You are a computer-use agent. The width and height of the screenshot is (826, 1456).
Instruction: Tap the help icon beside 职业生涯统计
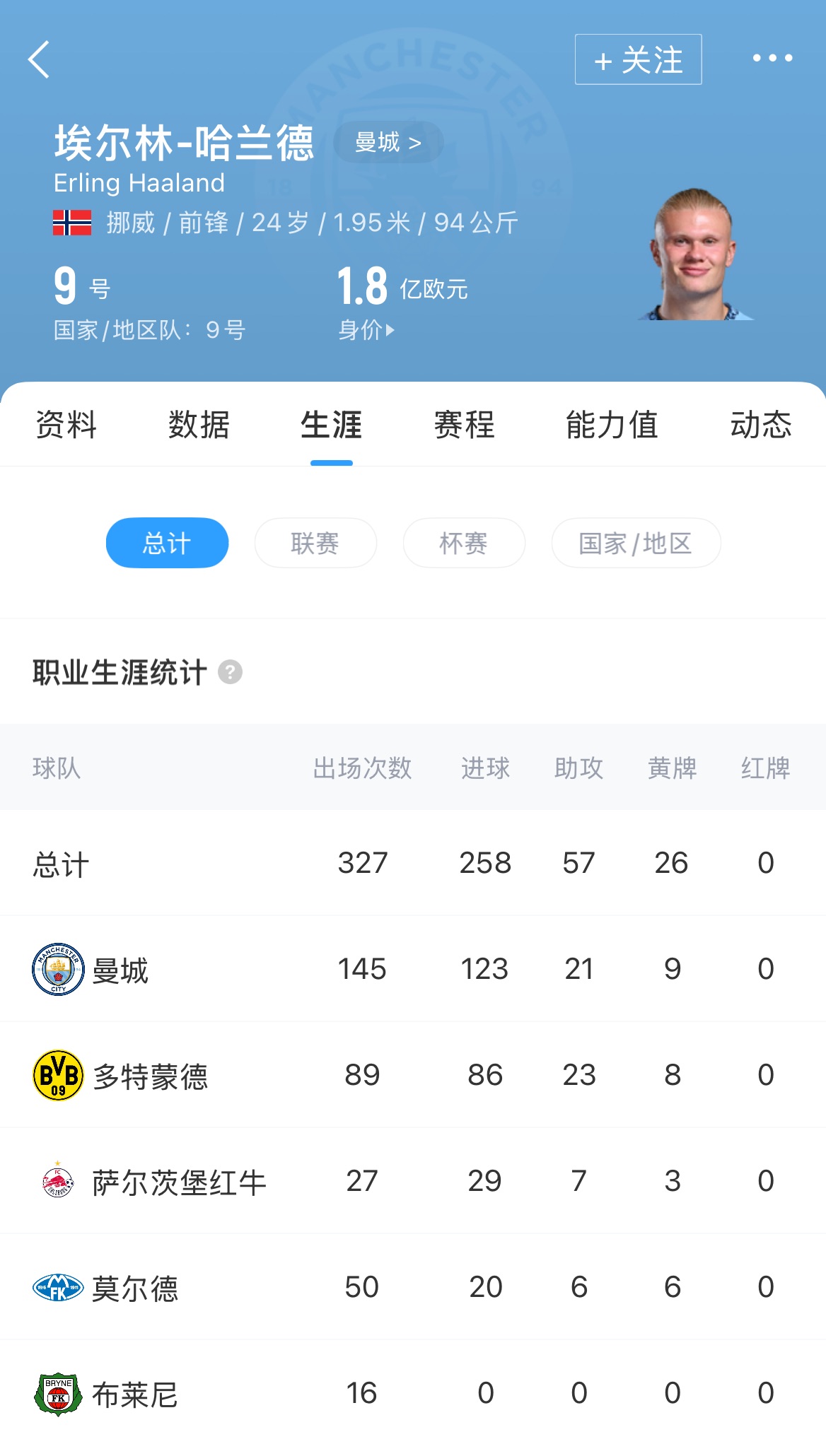(x=230, y=672)
